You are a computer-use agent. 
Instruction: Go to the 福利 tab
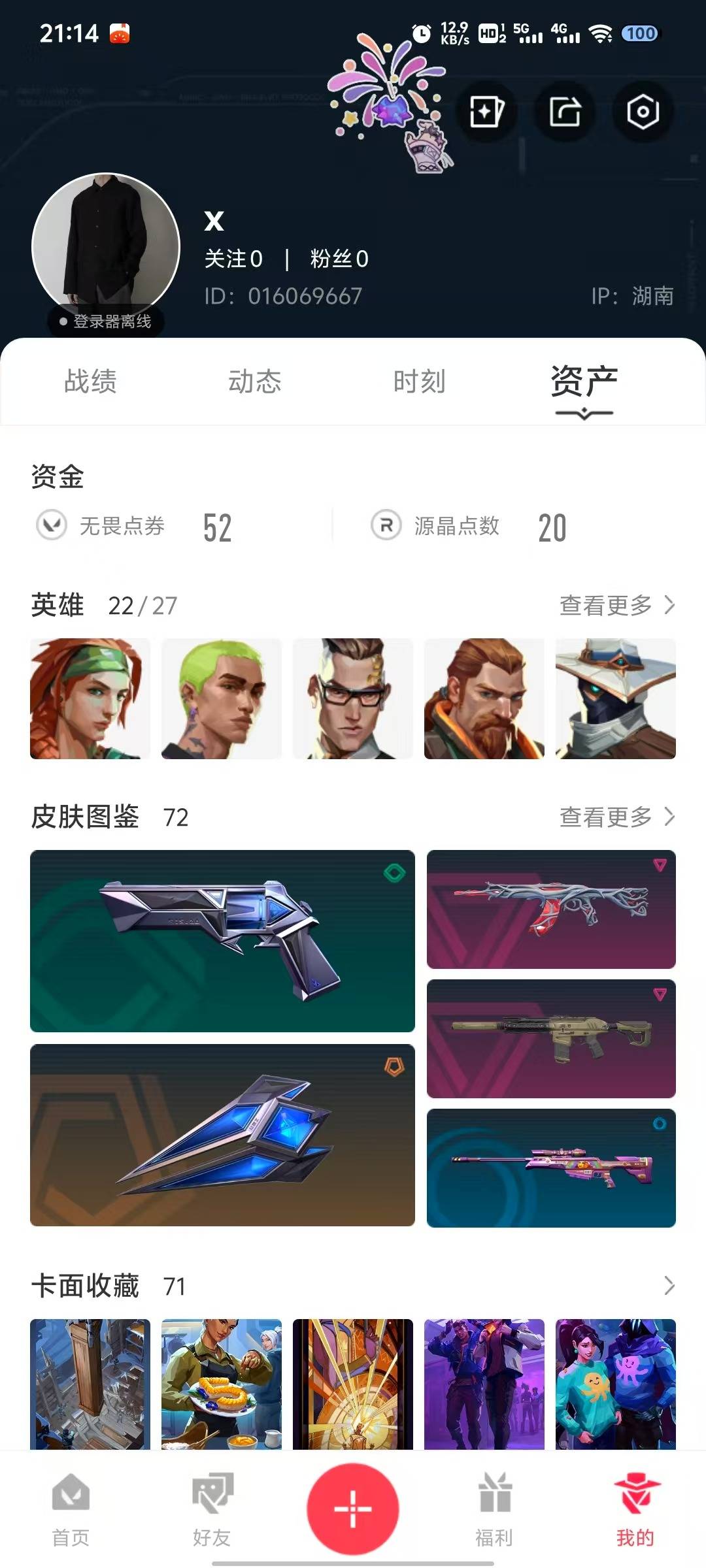(494, 1509)
